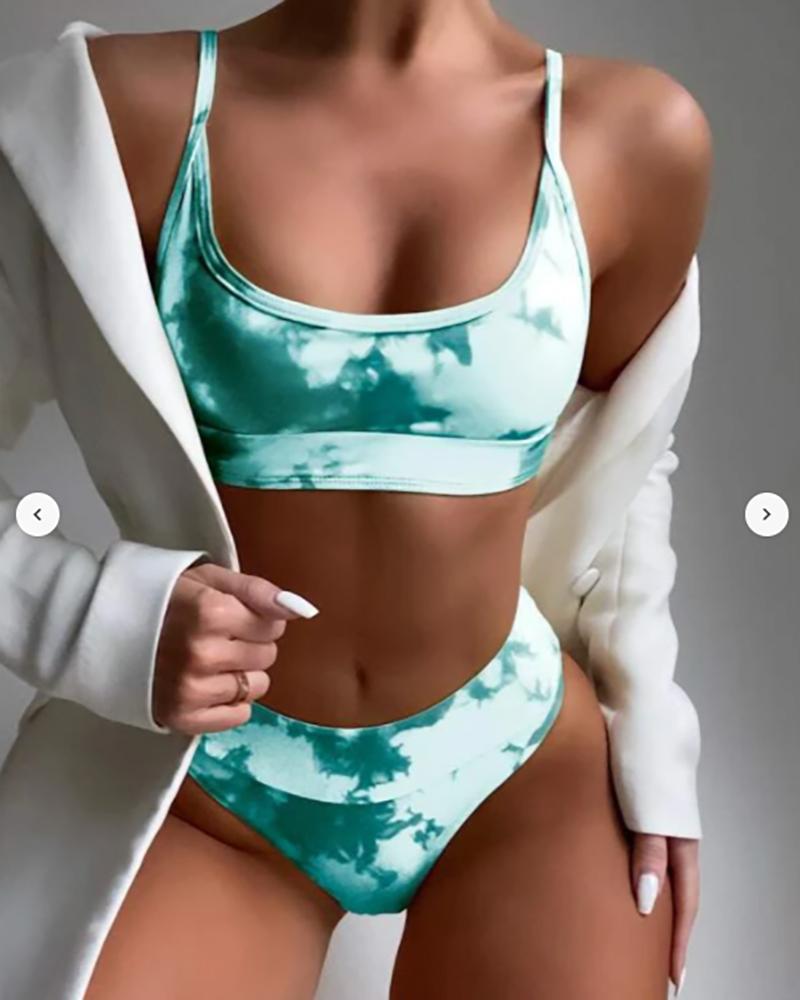The width and height of the screenshot is (800, 1000).
Task: Go to the previous product image
Action: [38, 515]
